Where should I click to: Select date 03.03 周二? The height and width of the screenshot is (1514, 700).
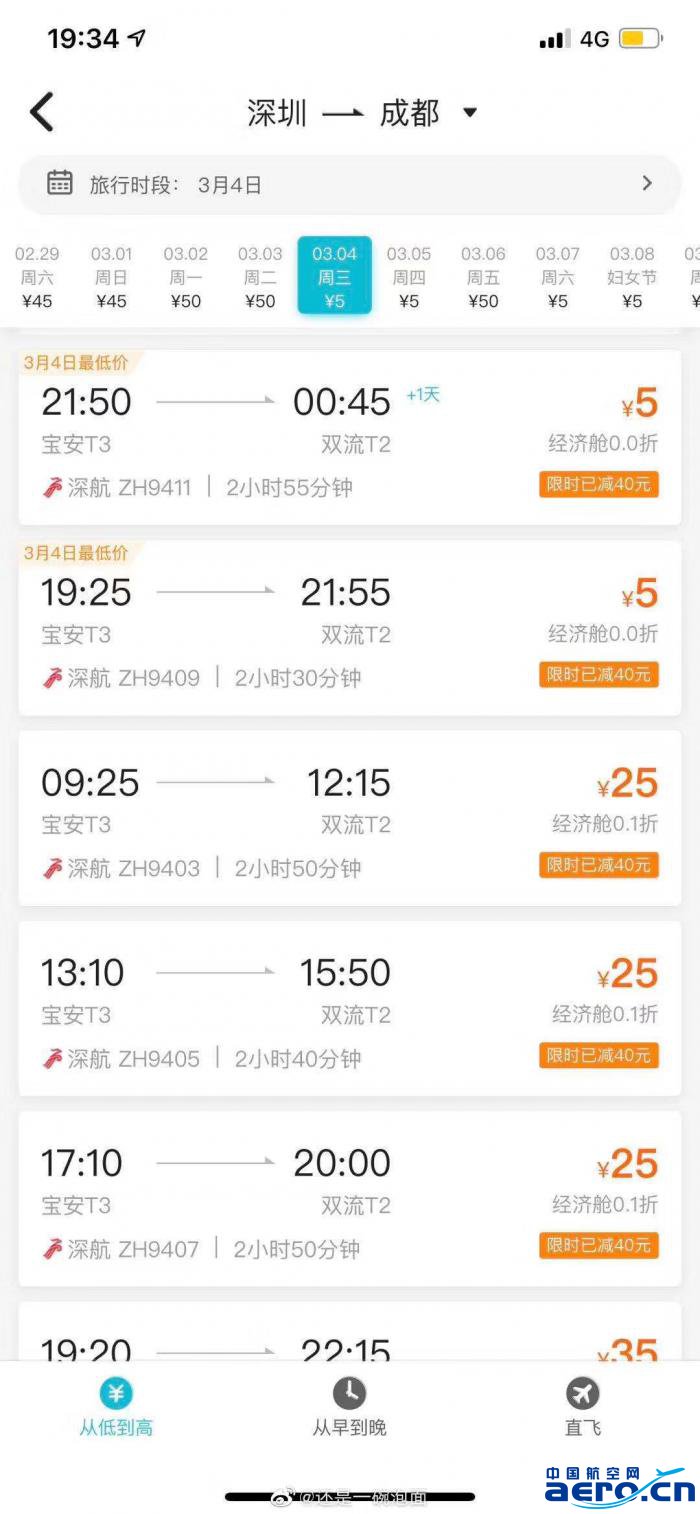260,277
